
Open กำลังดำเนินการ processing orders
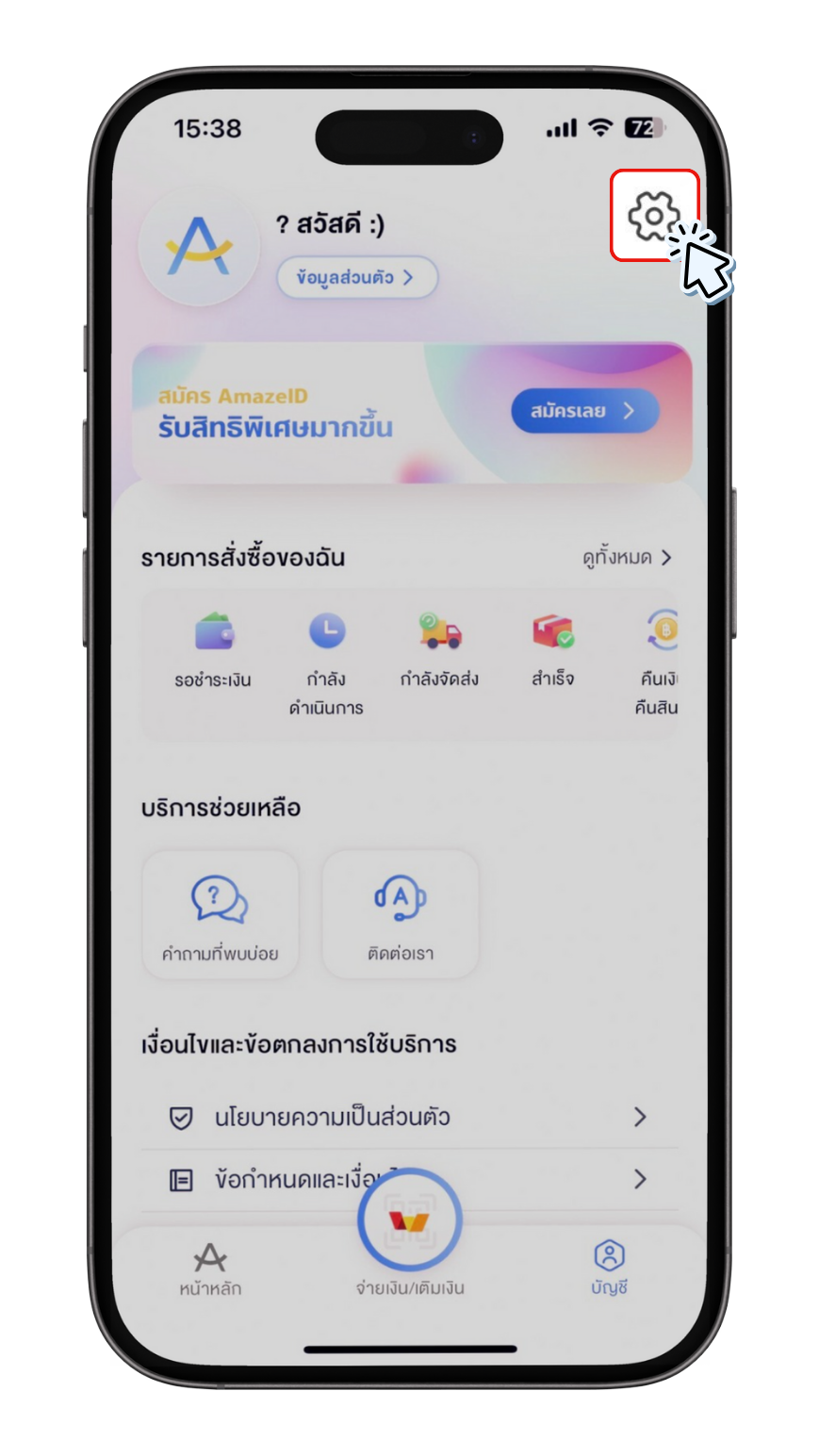click(x=326, y=664)
